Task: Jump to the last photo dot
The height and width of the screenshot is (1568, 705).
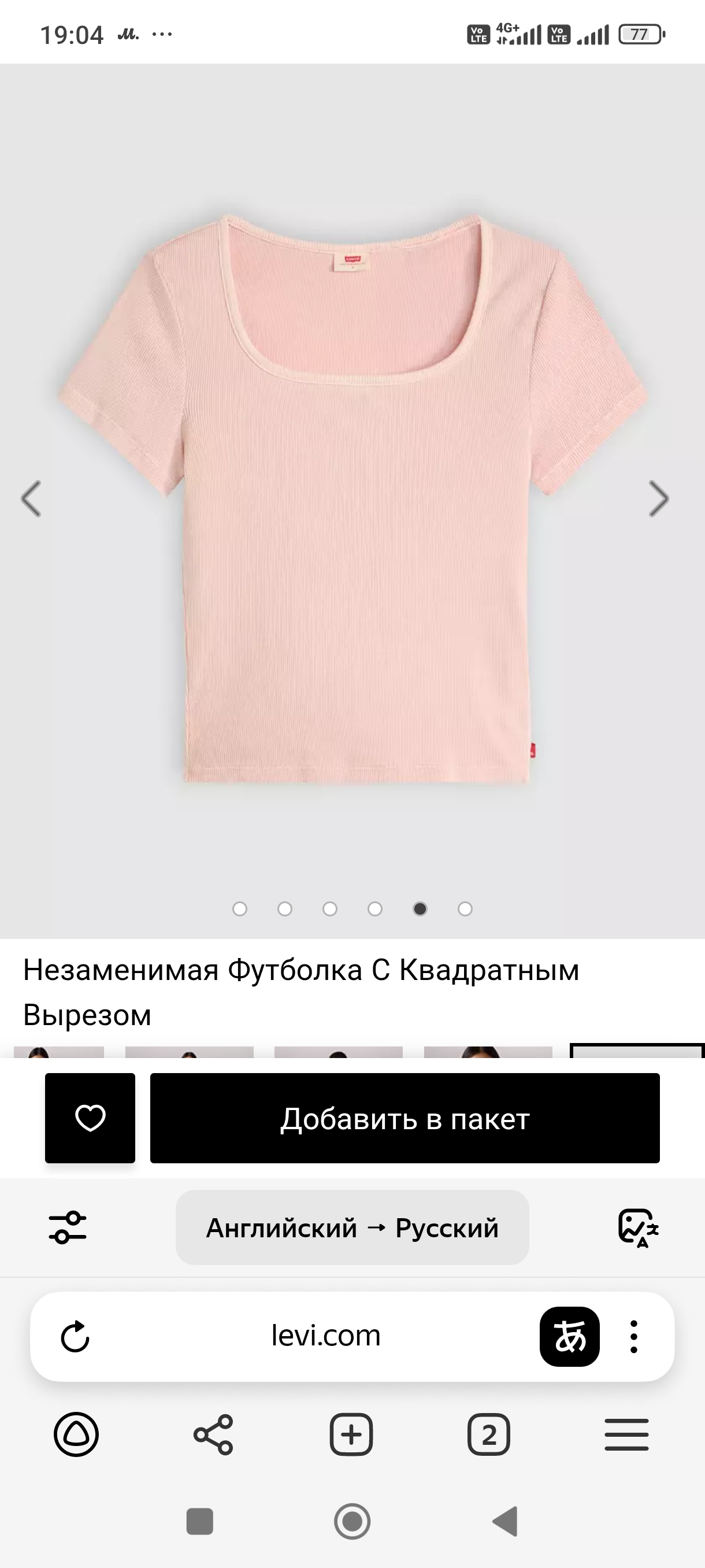Action: [465, 909]
